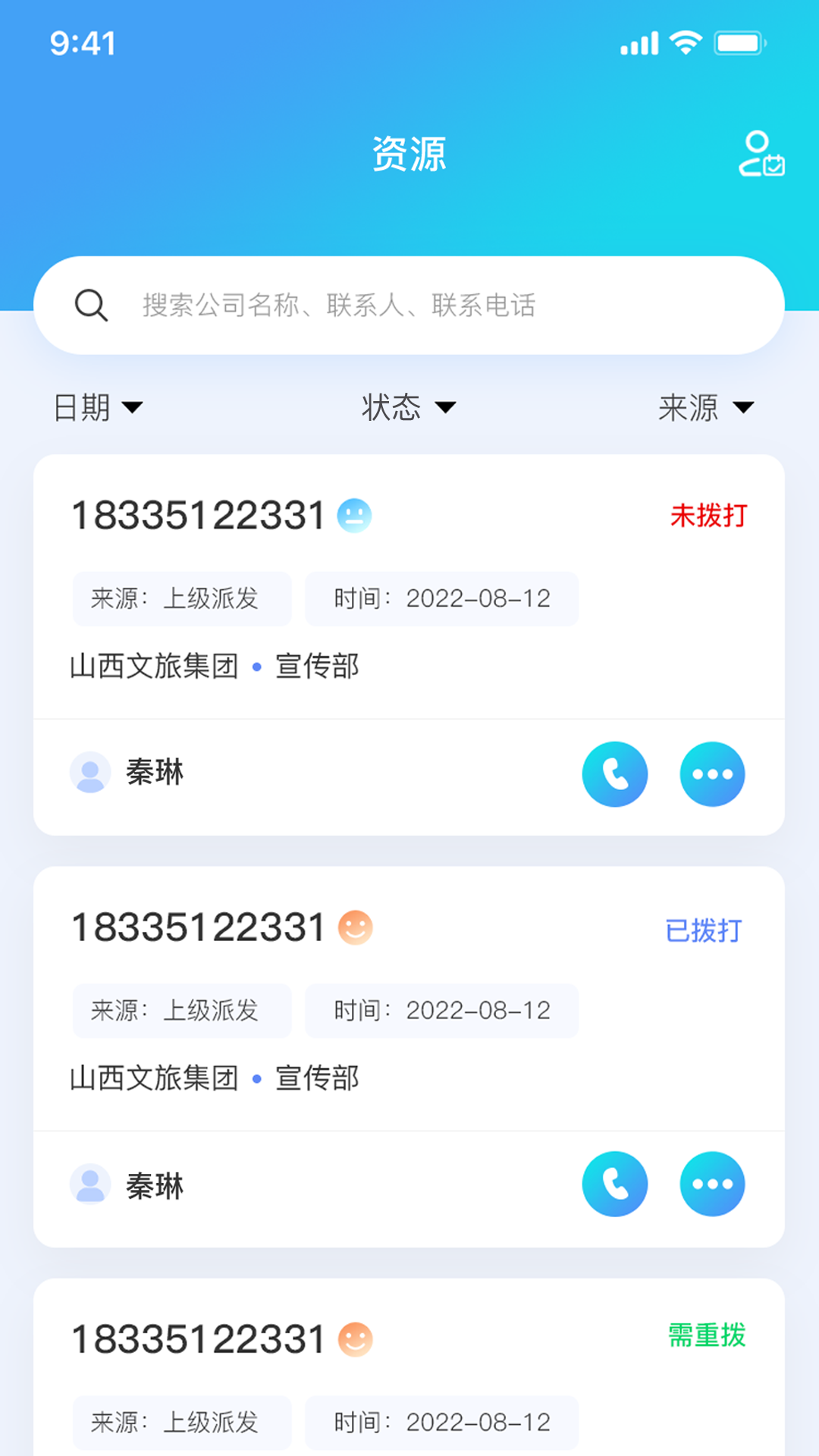Call the contact on the 未拨打 card
This screenshot has height=1456, width=819.
pos(614,773)
